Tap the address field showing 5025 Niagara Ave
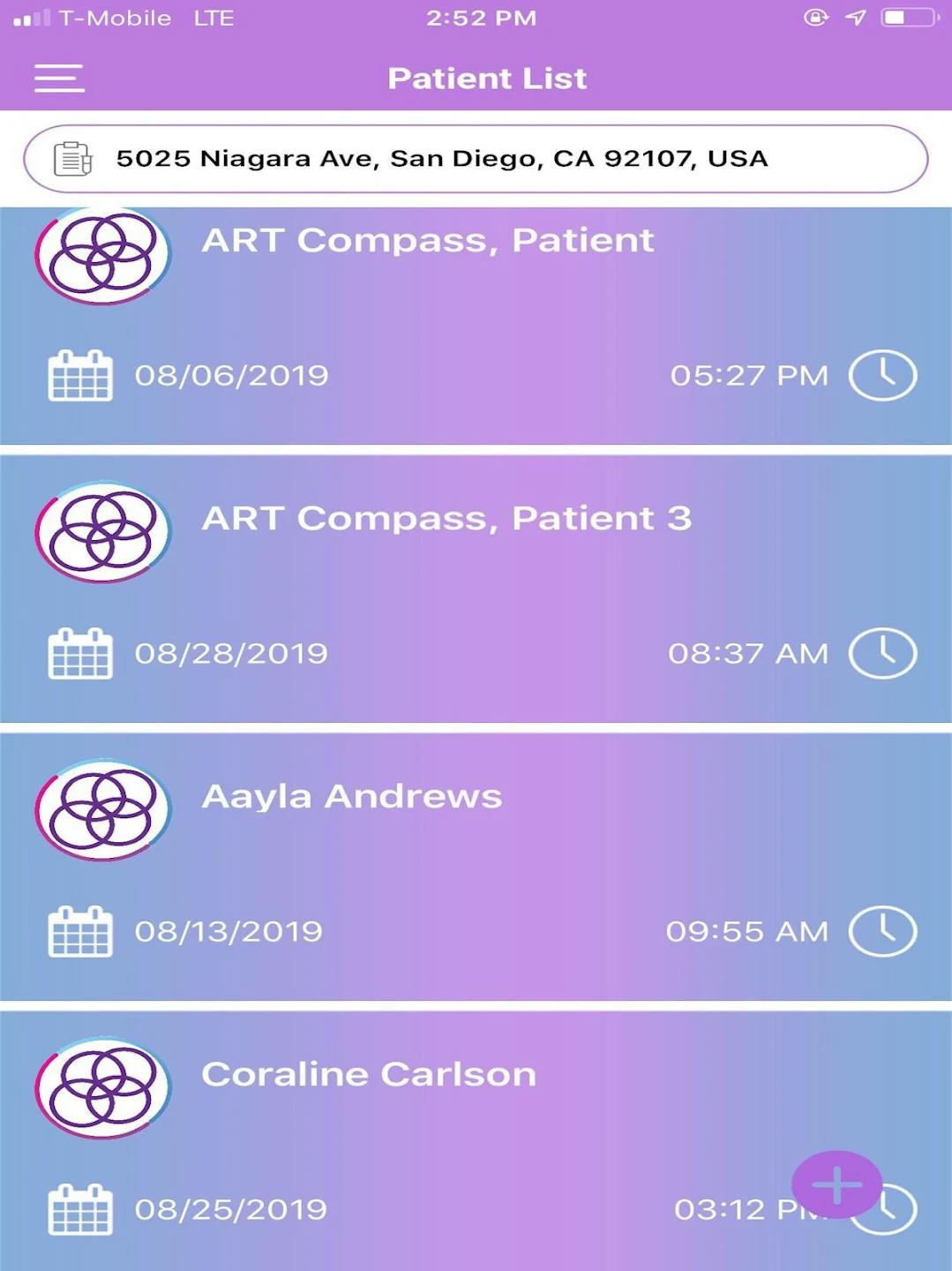Screen dimensions: 952x1271 click(476, 158)
